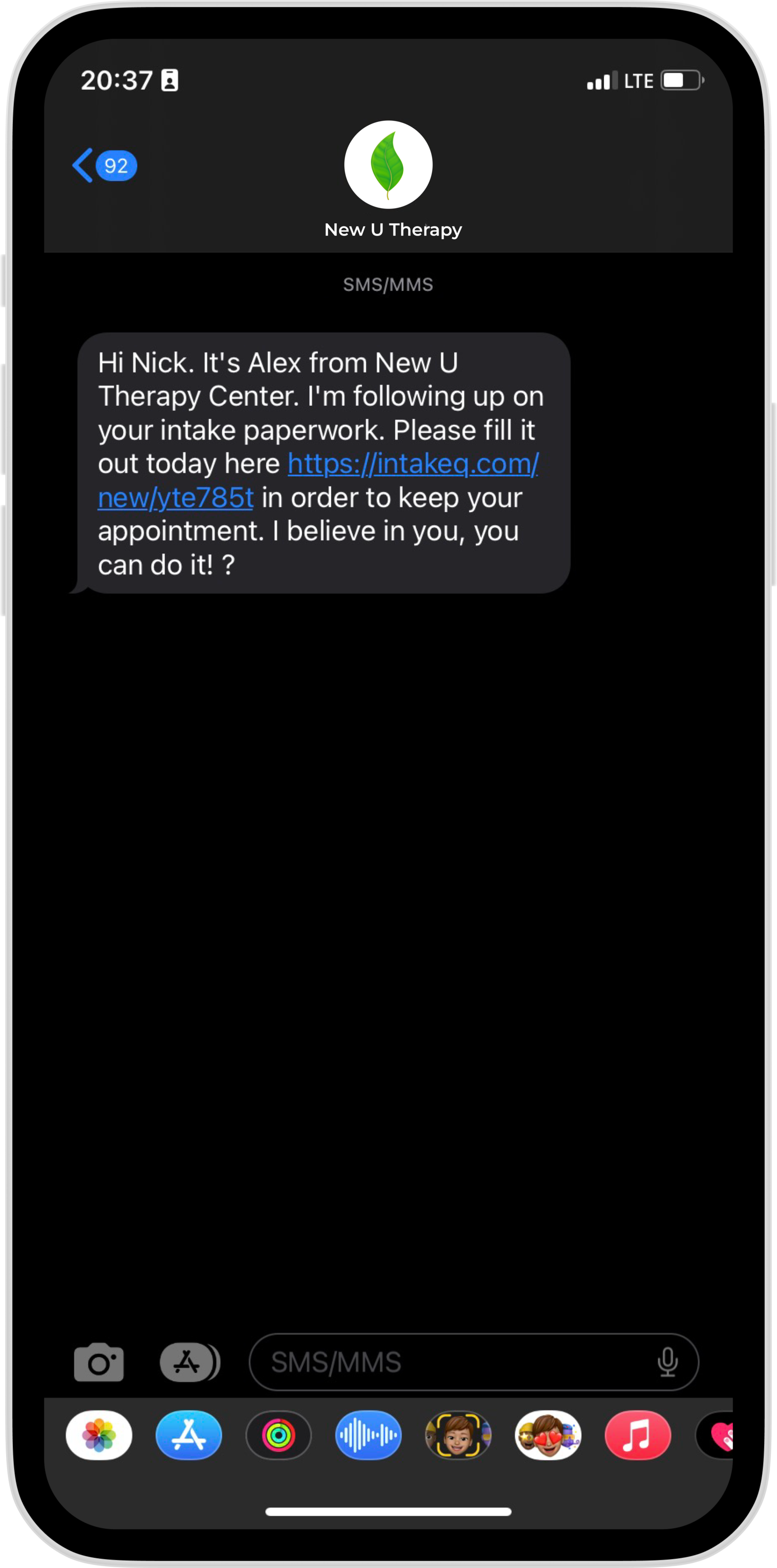
Task: Go back to the messages list
Action: click(103, 166)
